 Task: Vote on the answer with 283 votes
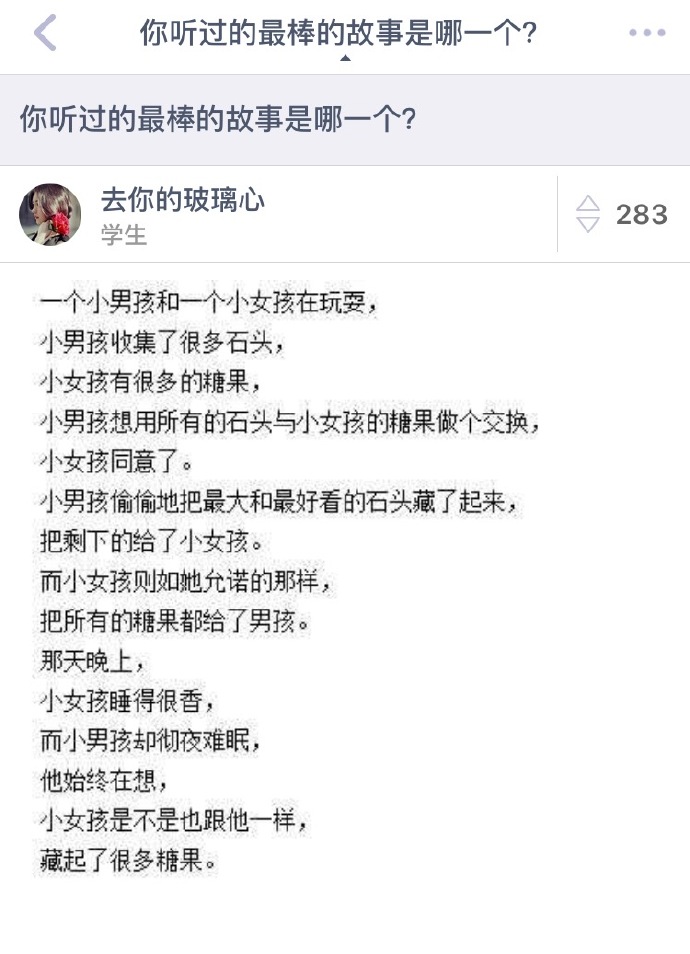589,214
